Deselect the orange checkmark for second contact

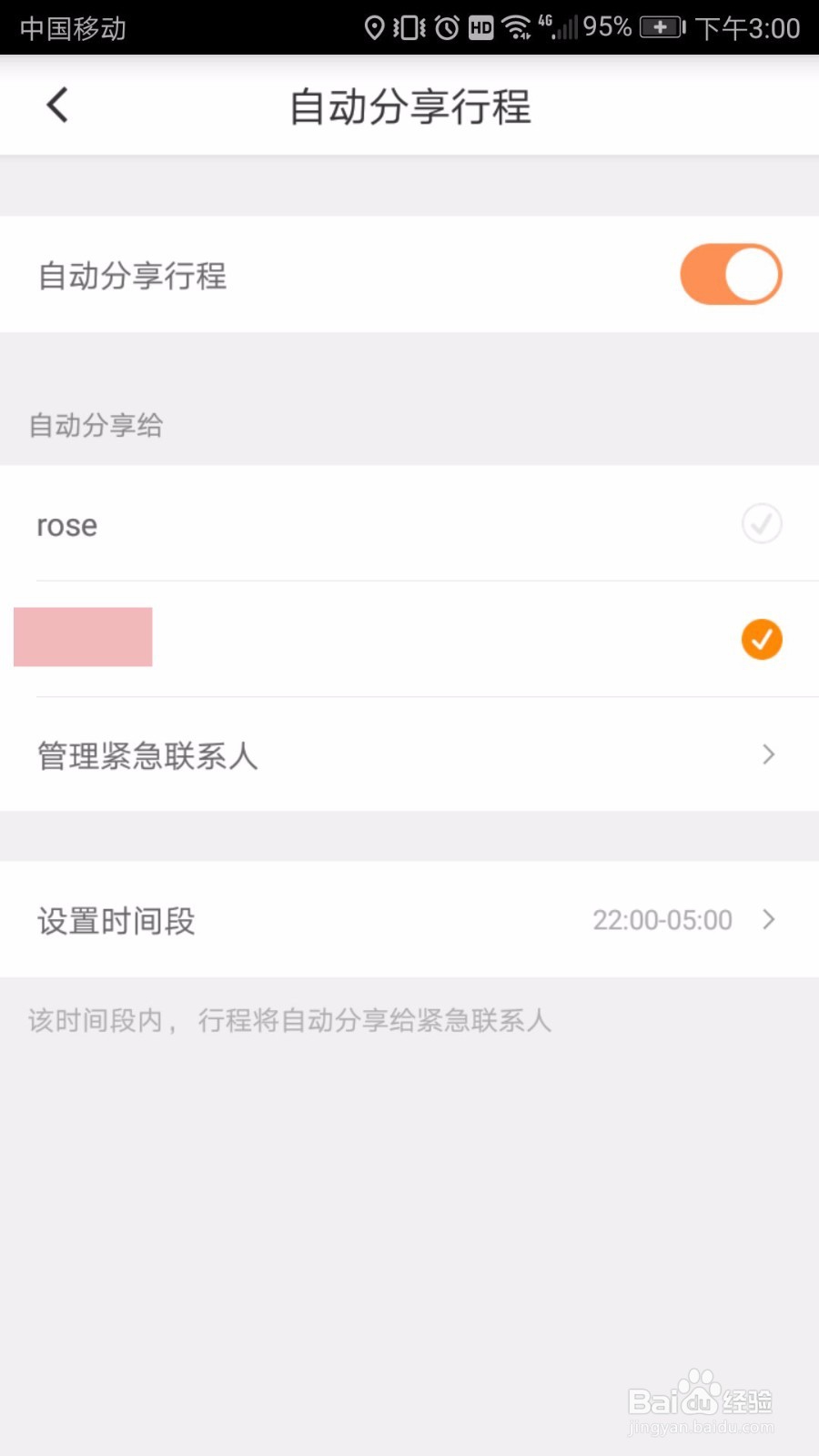pyautogui.click(x=761, y=640)
